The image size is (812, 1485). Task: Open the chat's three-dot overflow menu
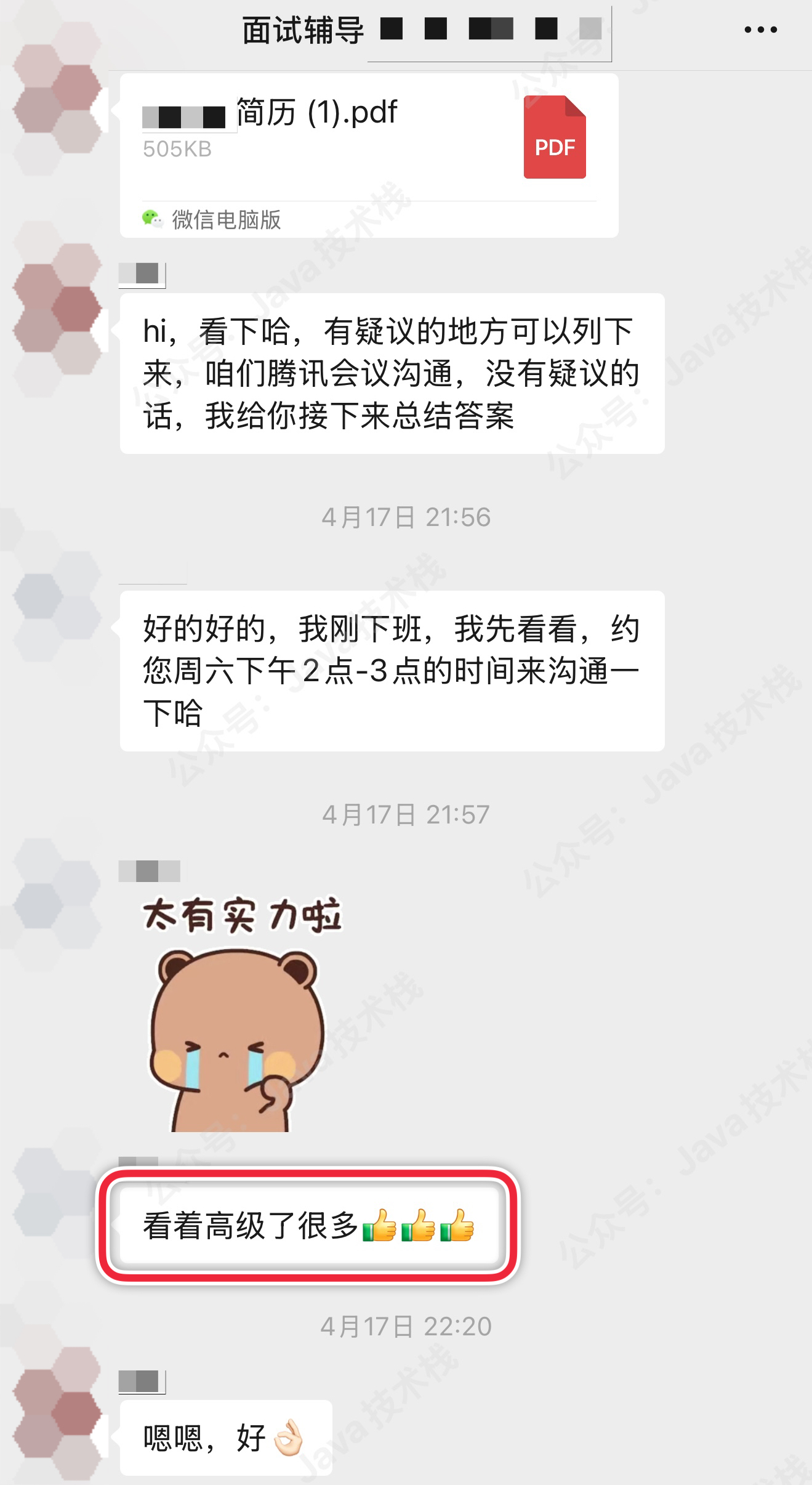click(x=760, y=30)
